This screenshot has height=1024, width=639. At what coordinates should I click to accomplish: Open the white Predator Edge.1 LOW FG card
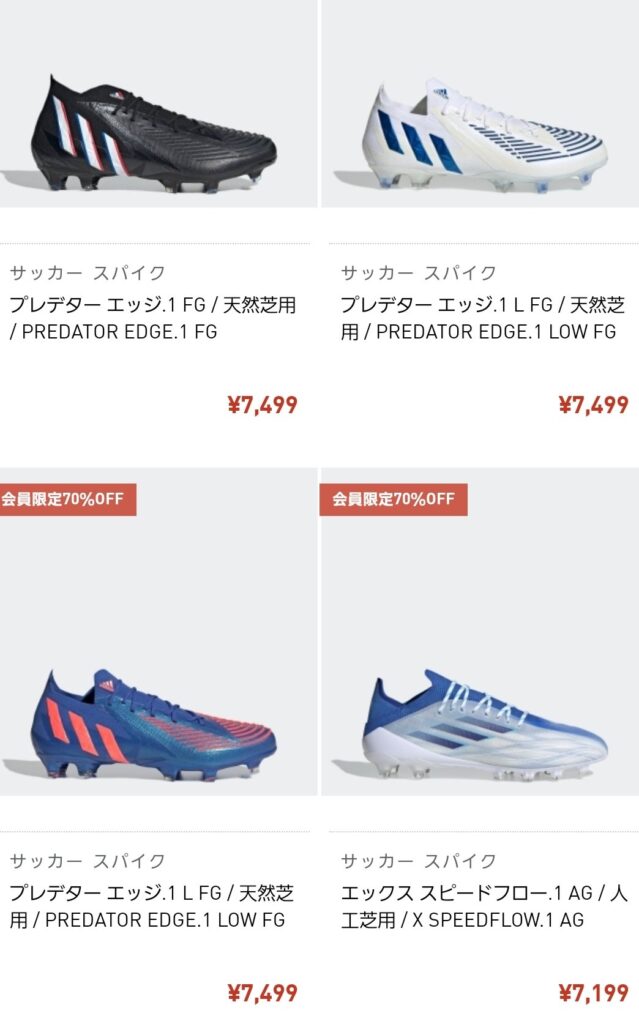pyautogui.click(x=478, y=137)
